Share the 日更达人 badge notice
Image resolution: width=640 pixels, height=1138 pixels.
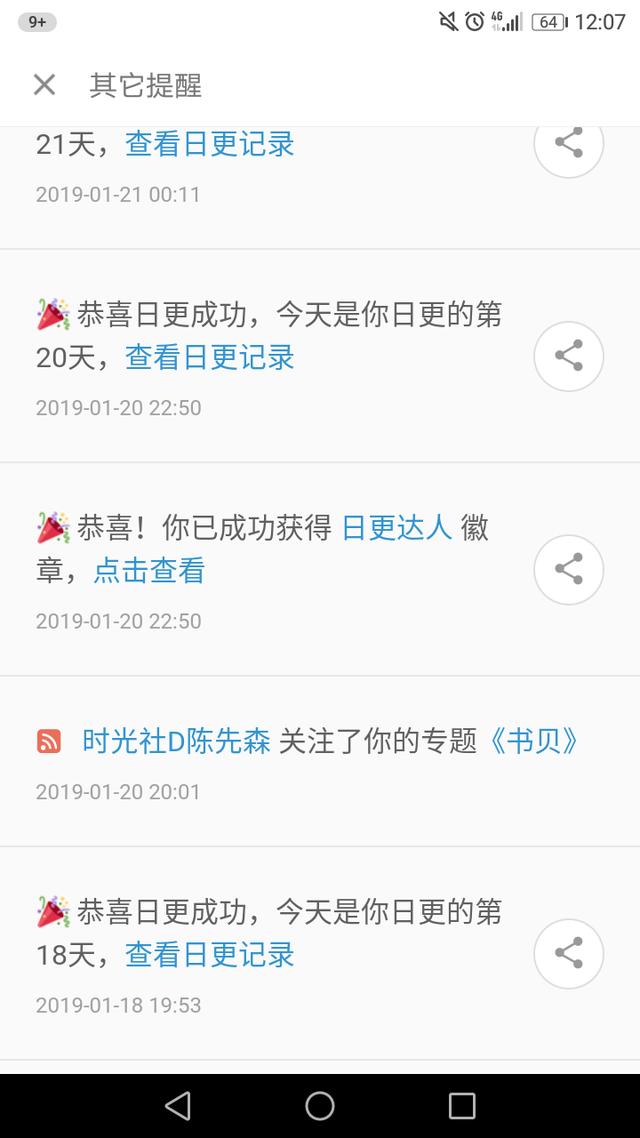coord(568,569)
